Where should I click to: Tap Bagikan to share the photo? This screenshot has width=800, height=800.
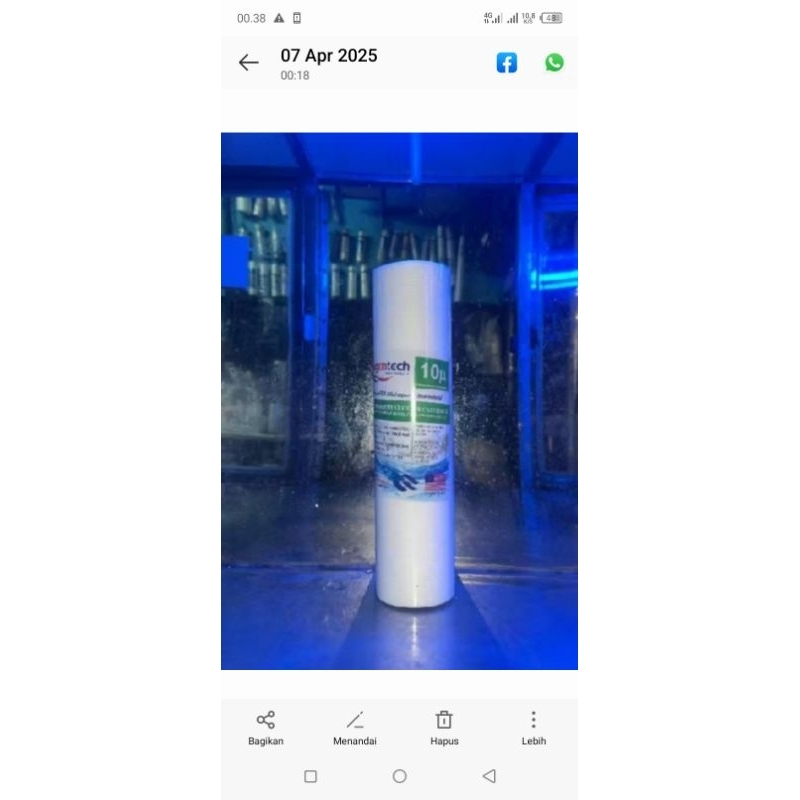[266, 727]
